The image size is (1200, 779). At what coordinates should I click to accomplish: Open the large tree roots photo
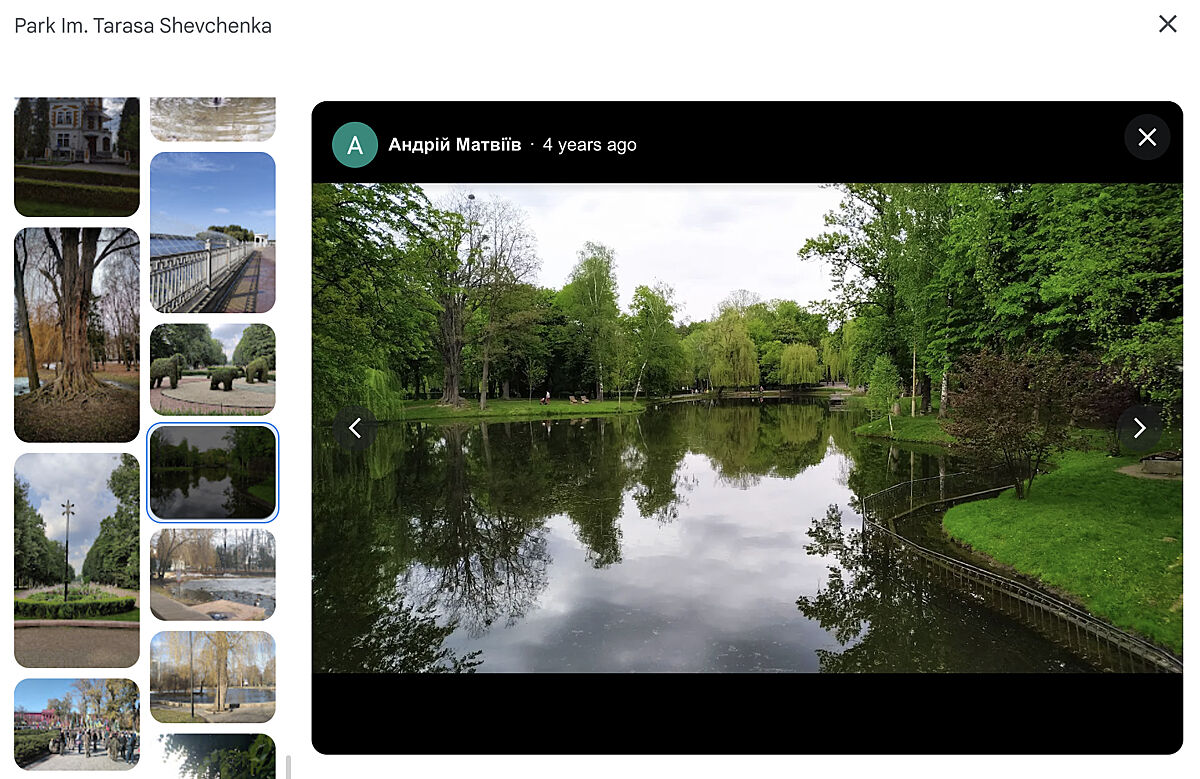pyautogui.click(x=76, y=334)
